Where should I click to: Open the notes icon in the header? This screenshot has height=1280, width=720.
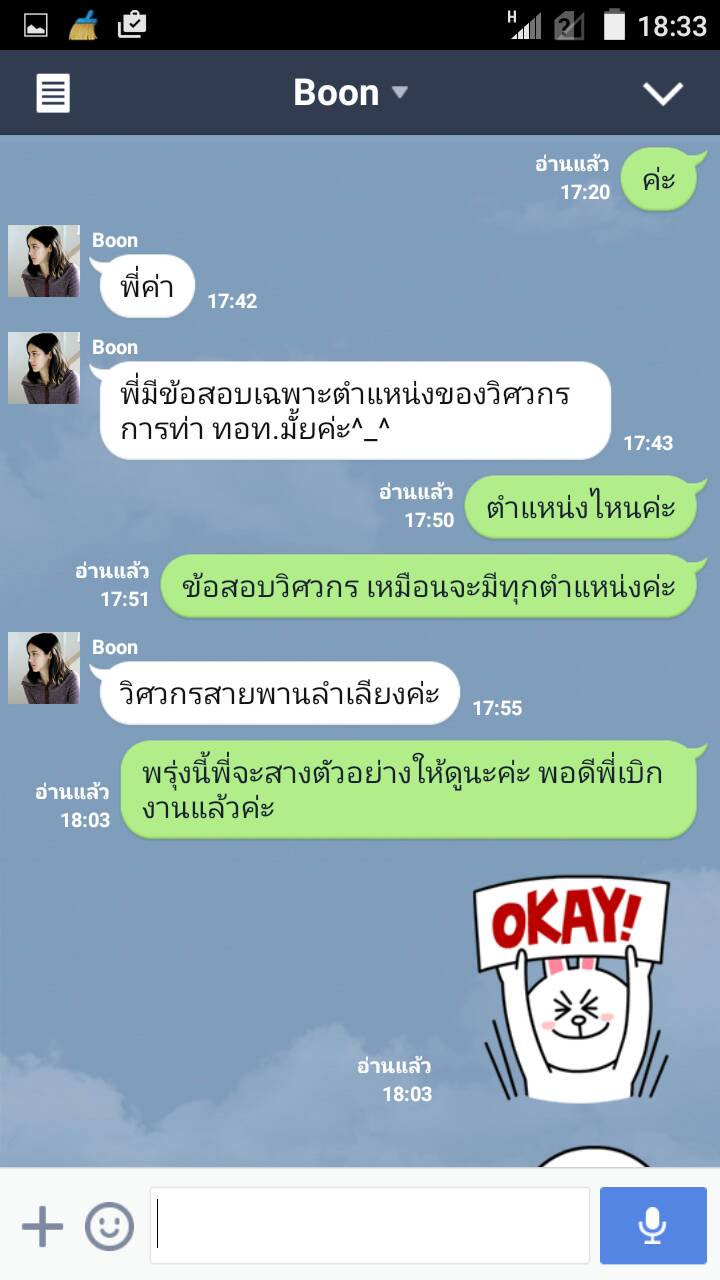point(53,94)
